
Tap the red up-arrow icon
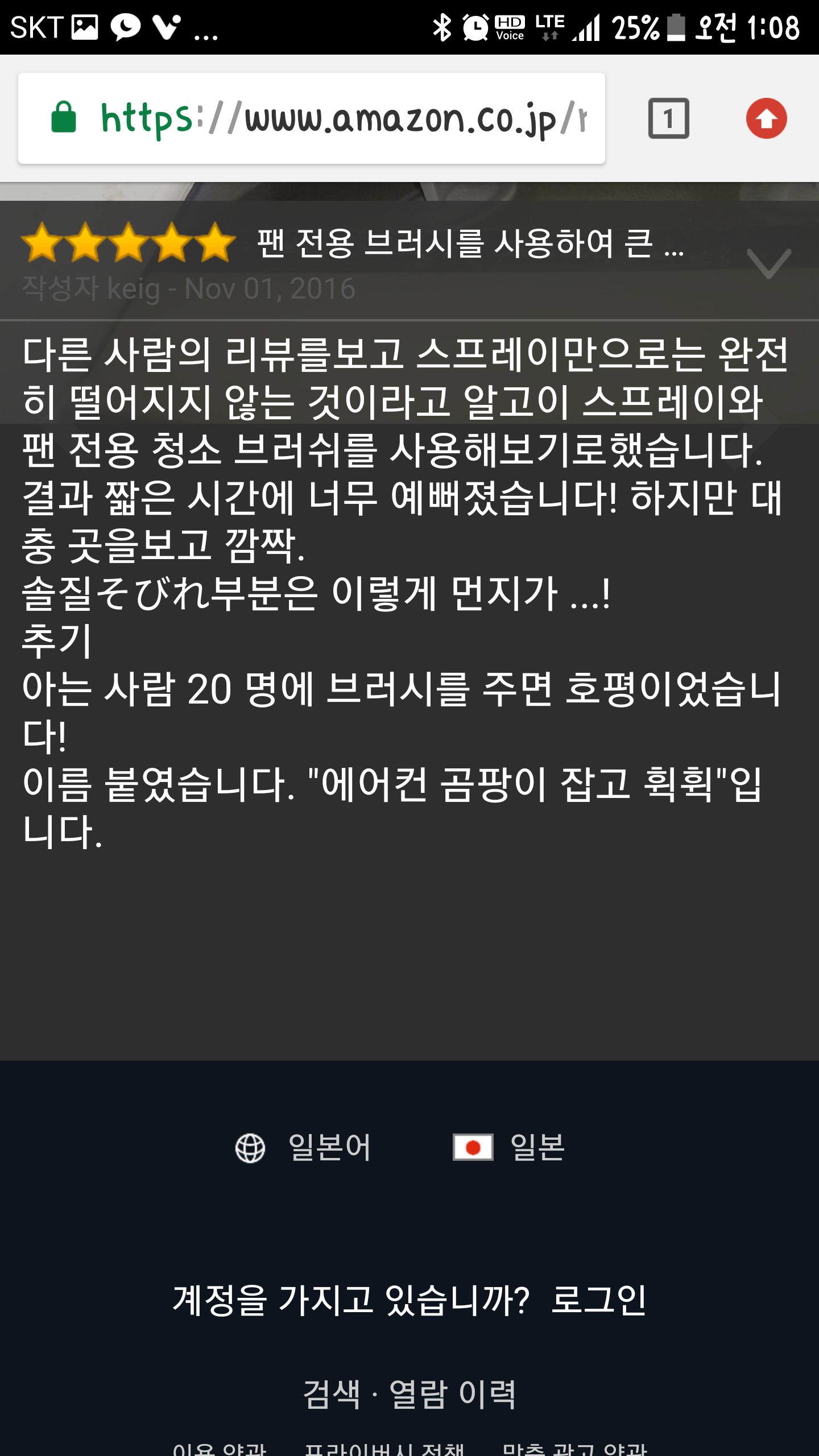pyautogui.click(x=766, y=118)
